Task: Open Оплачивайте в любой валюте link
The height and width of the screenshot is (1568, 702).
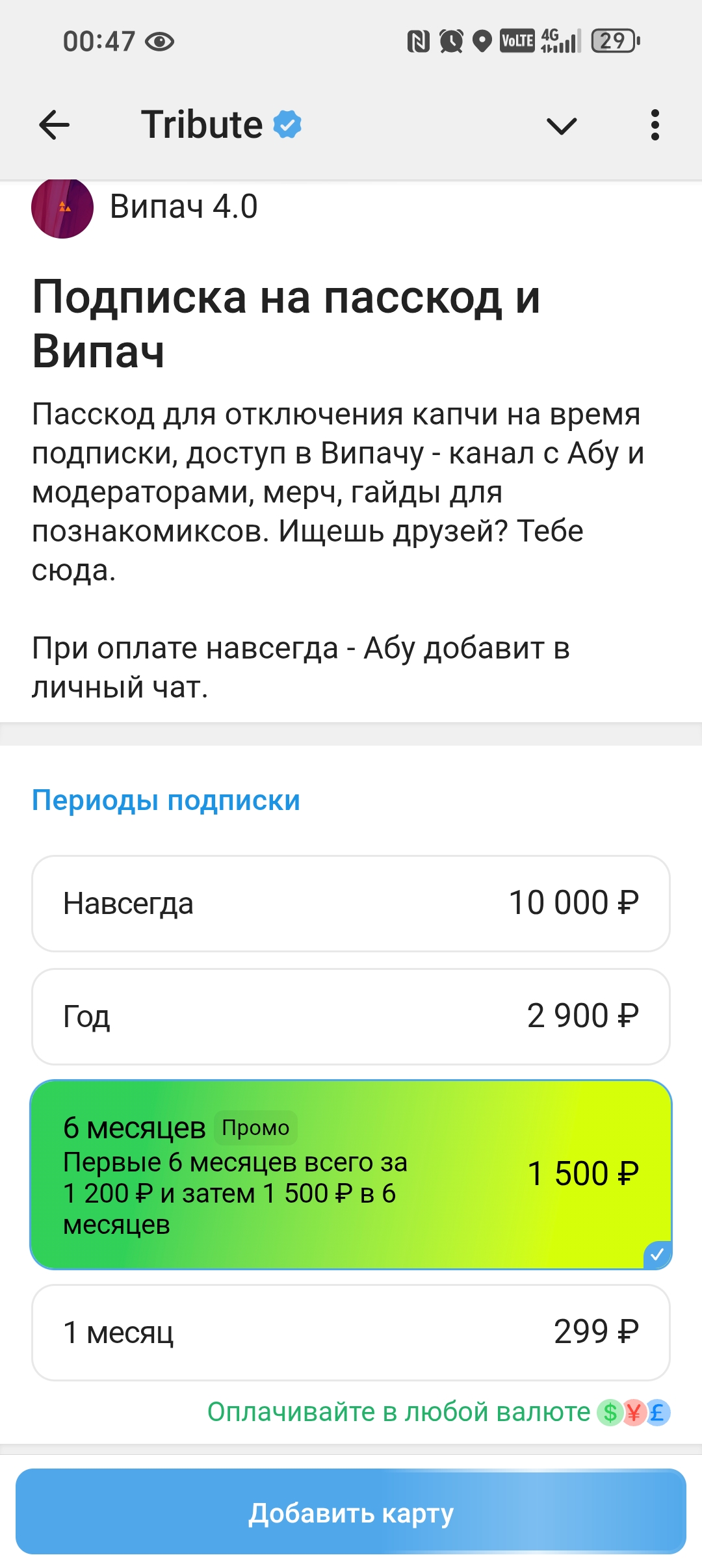Action: click(437, 1412)
